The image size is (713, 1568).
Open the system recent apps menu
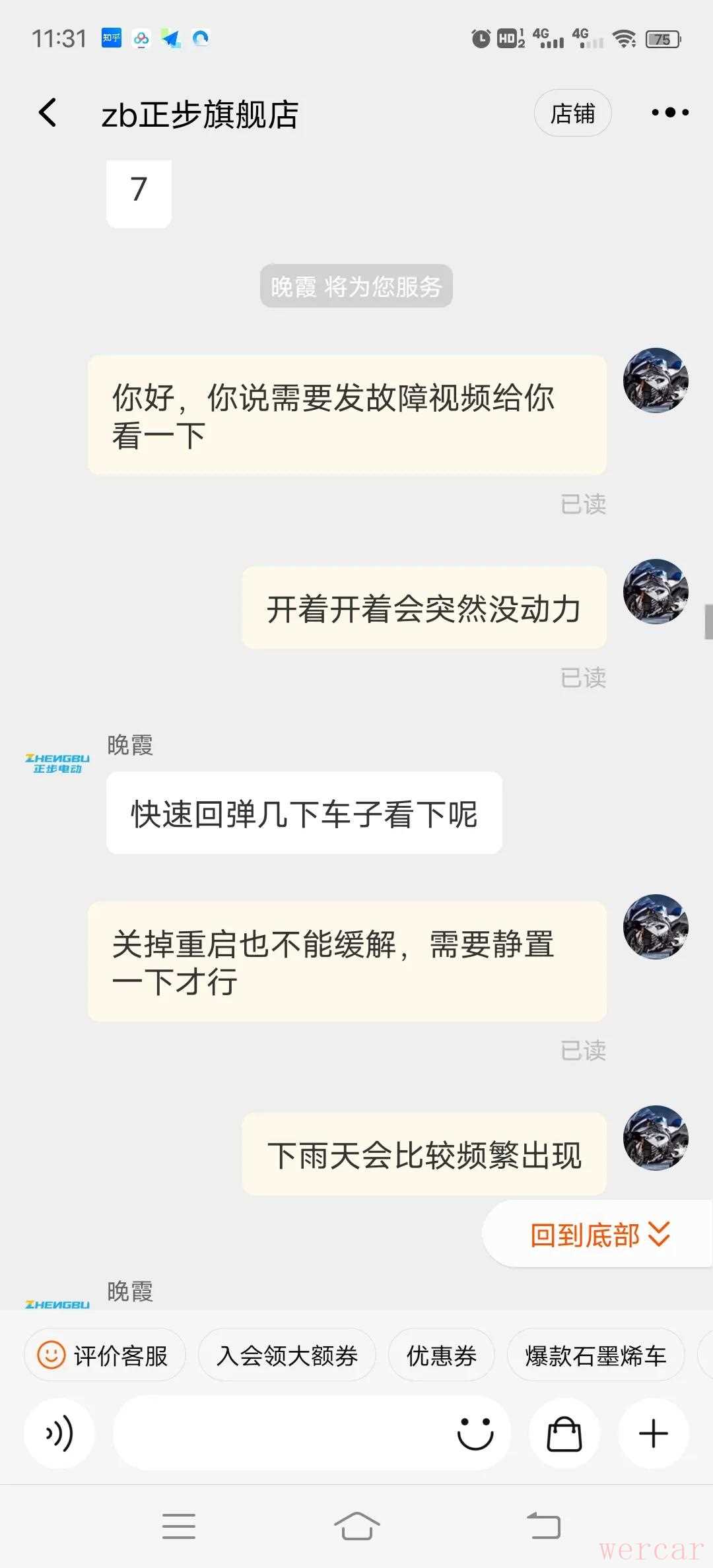[179, 1526]
